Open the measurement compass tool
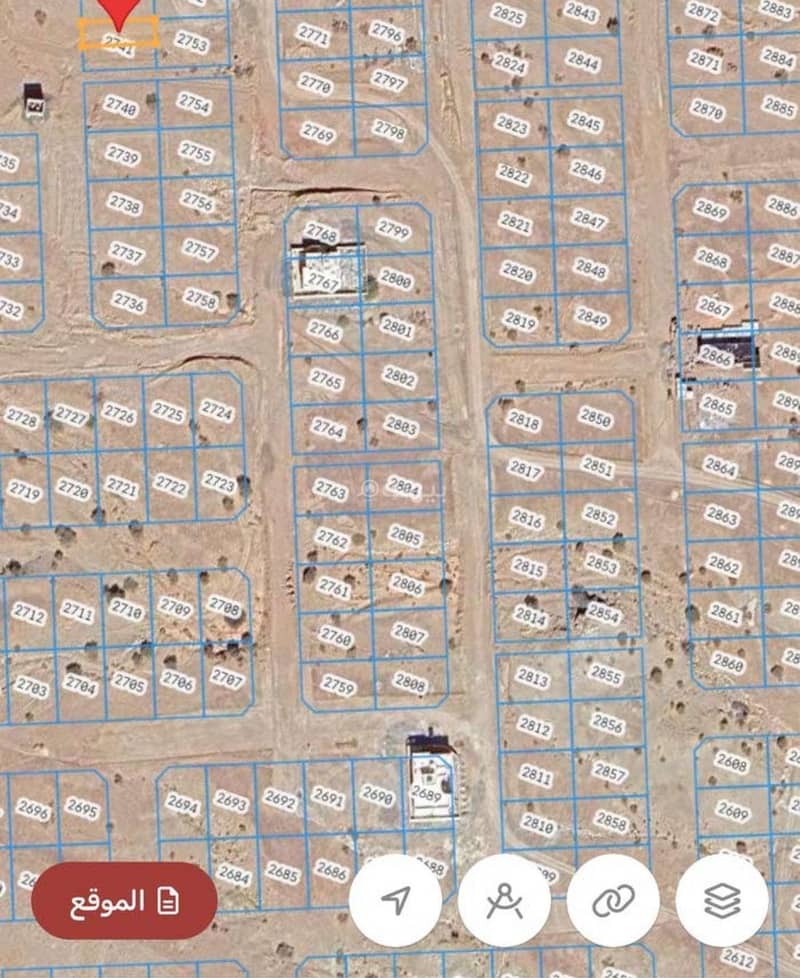 tap(504, 900)
